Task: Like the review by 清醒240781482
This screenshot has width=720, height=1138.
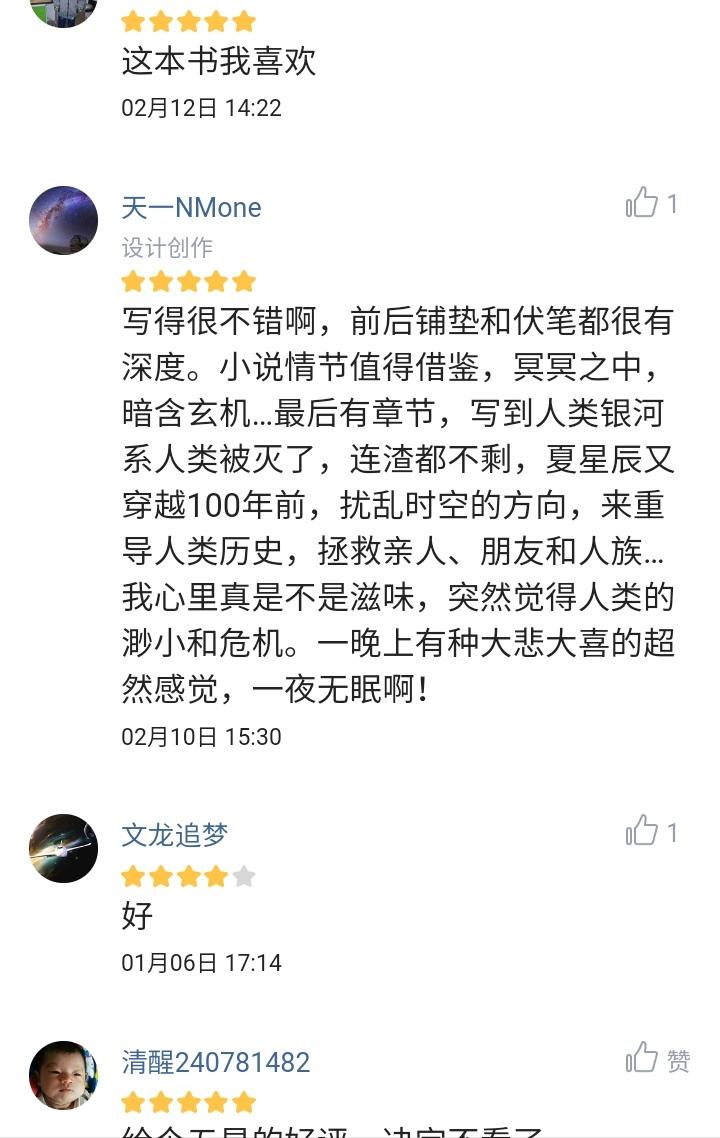Action: tap(642, 1058)
